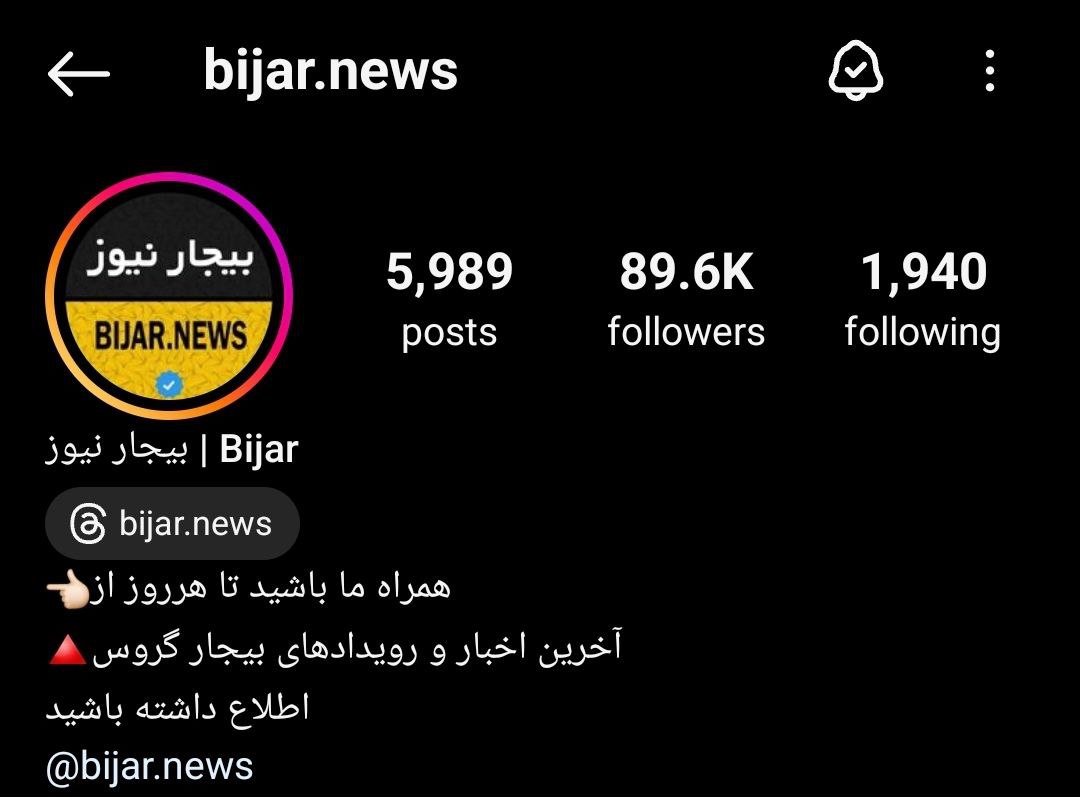Open the 1,940 following list
Viewport: 1080px width, 797px height.
tap(922, 299)
